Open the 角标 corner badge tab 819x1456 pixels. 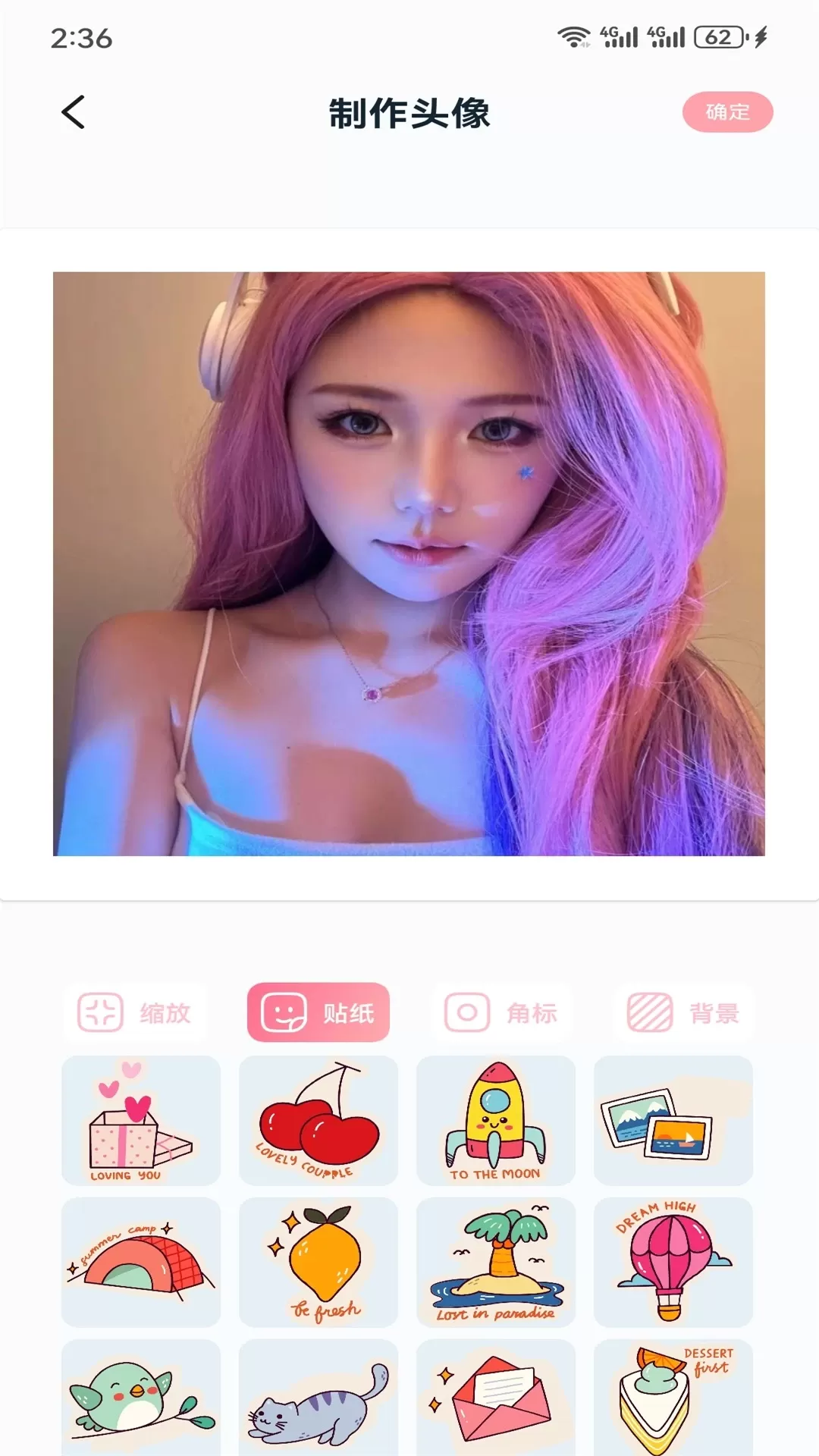click(501, 1012)
